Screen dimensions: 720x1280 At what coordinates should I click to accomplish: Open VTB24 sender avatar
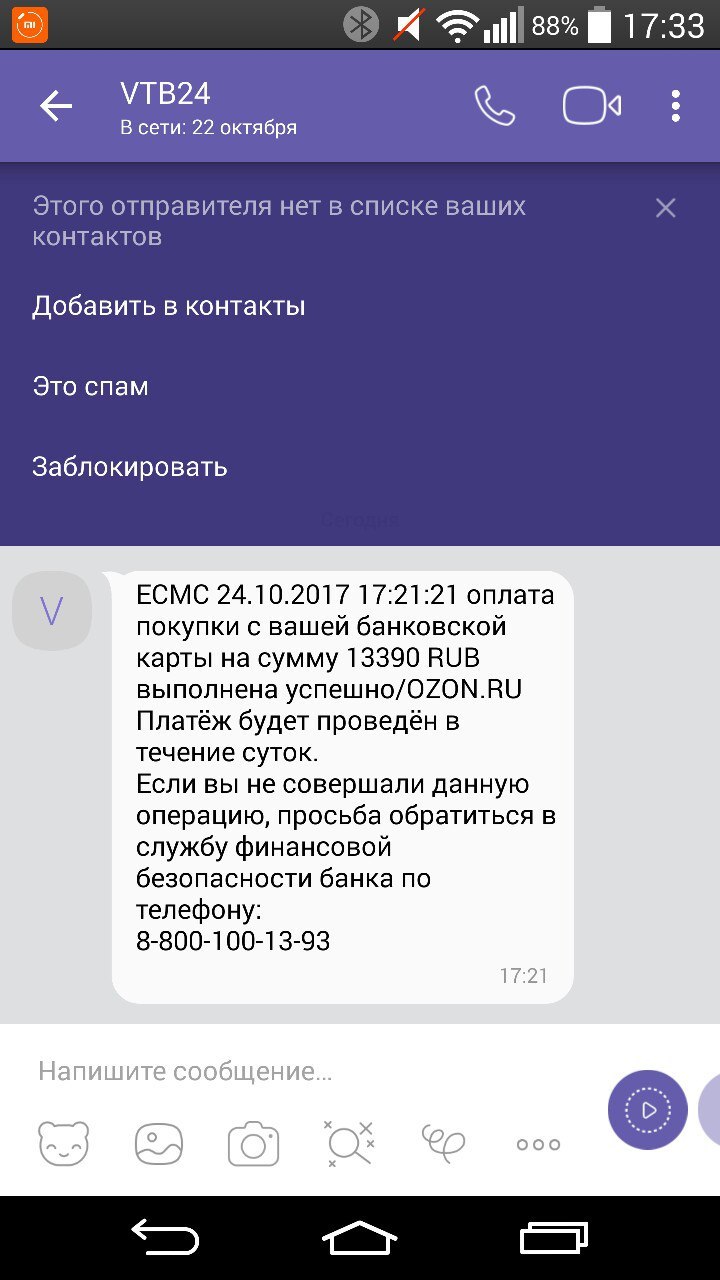pos(51,611)
